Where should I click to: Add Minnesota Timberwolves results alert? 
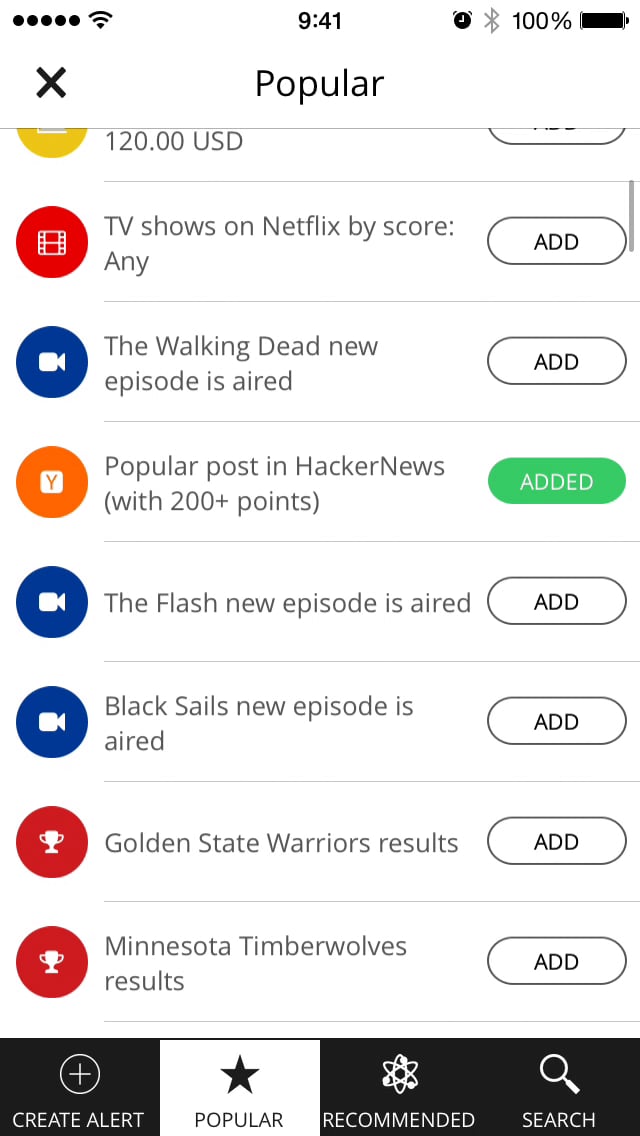click(556, 962)
